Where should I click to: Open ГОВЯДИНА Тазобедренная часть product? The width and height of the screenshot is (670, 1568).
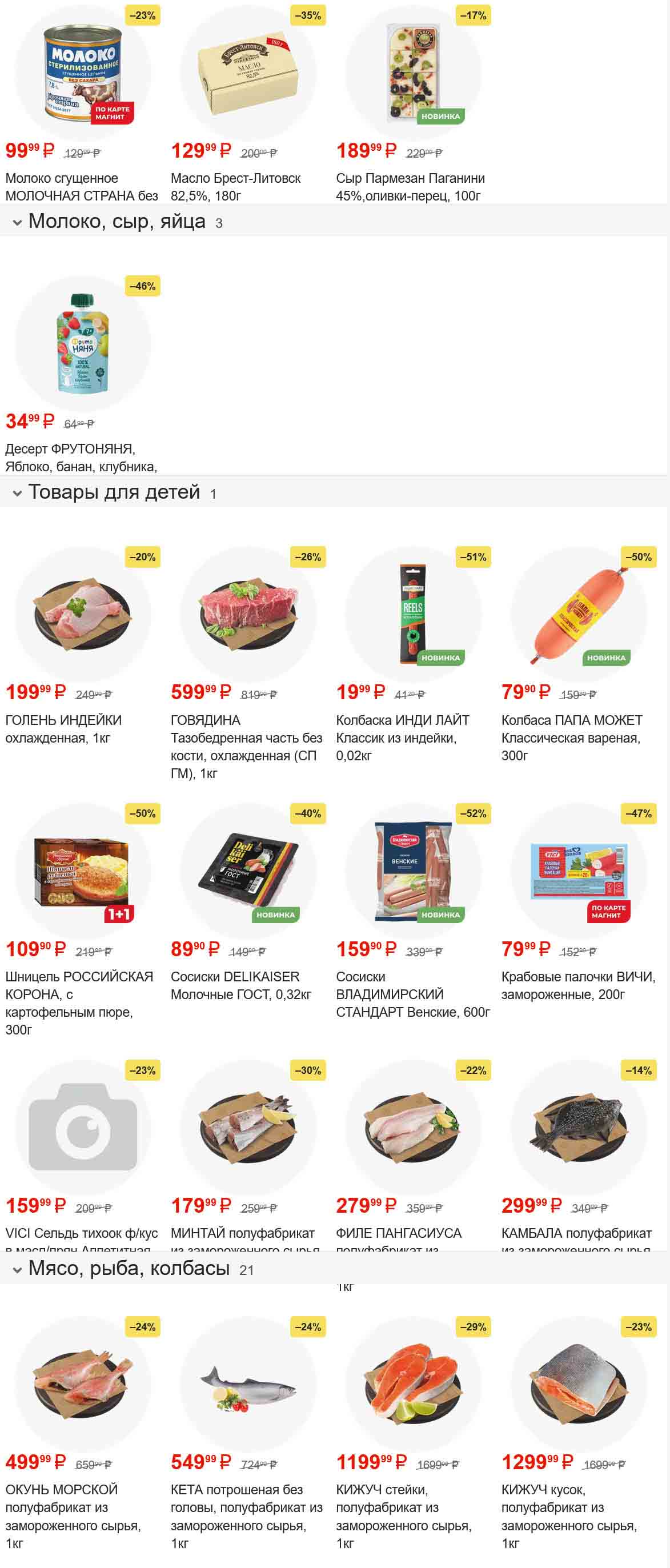248,615
